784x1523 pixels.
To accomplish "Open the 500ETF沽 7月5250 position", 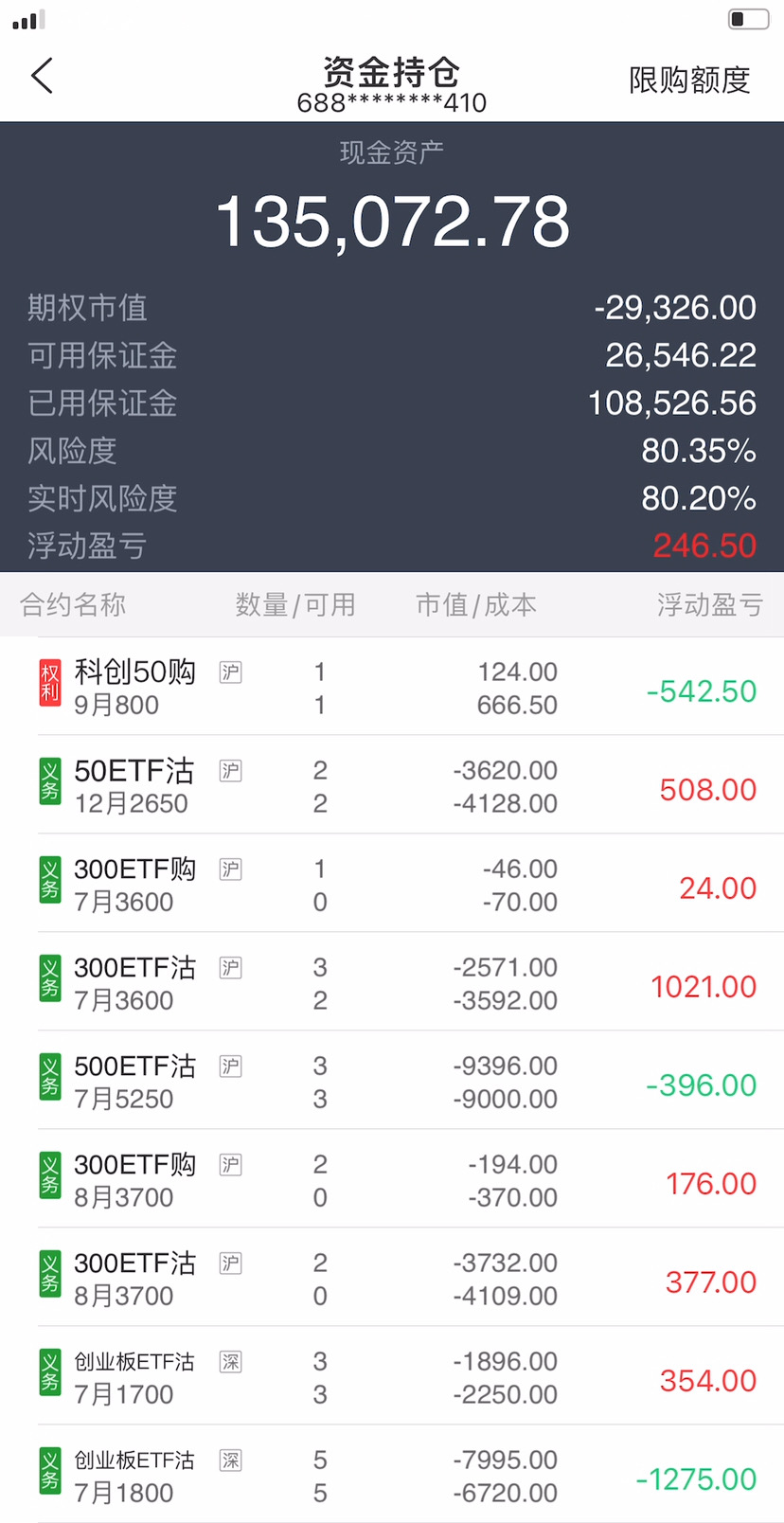I will [x=392, y=1082].
